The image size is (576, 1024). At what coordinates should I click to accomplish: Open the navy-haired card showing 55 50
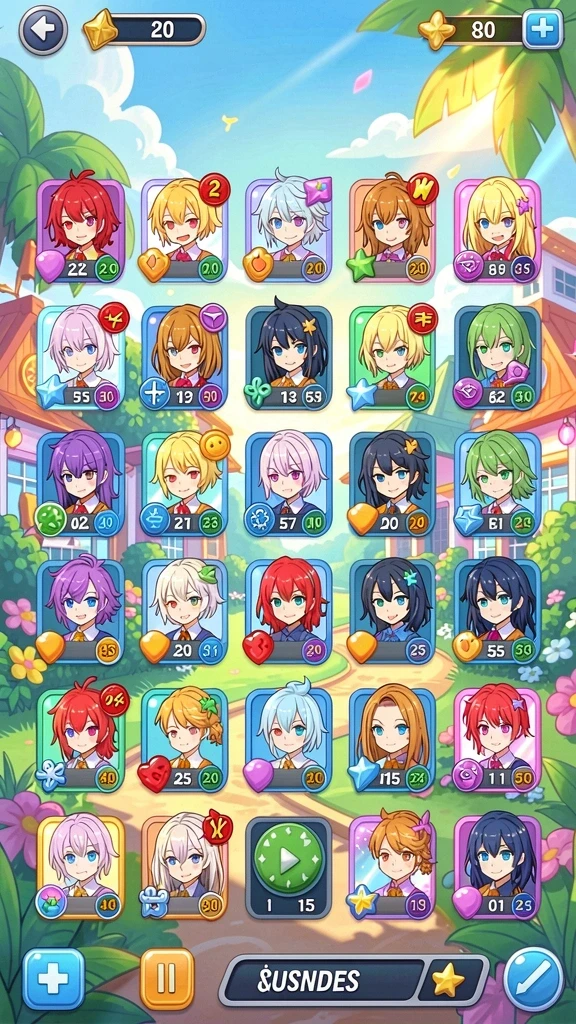(498, 611)
